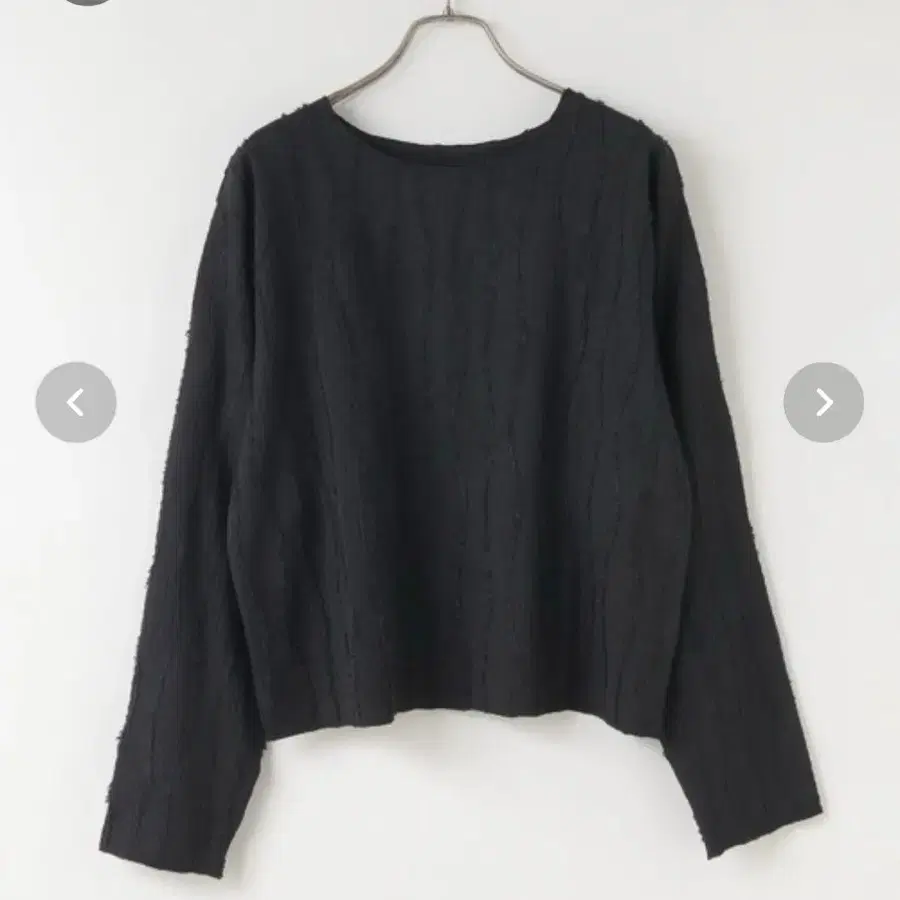Show the next product photo
The image size is (900, 900).
(823, 402)
